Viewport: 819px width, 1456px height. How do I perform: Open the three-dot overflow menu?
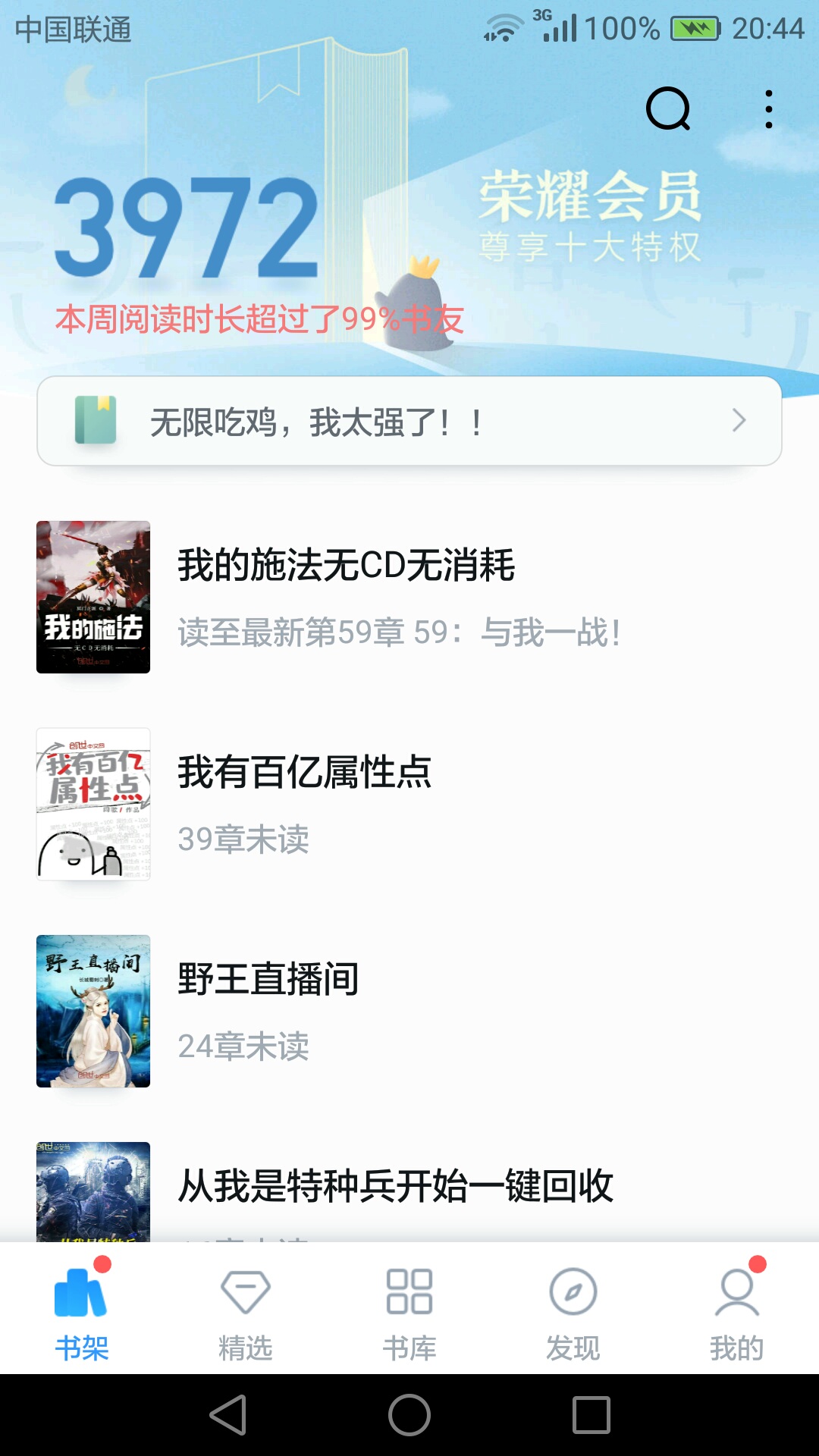point(769,109)
